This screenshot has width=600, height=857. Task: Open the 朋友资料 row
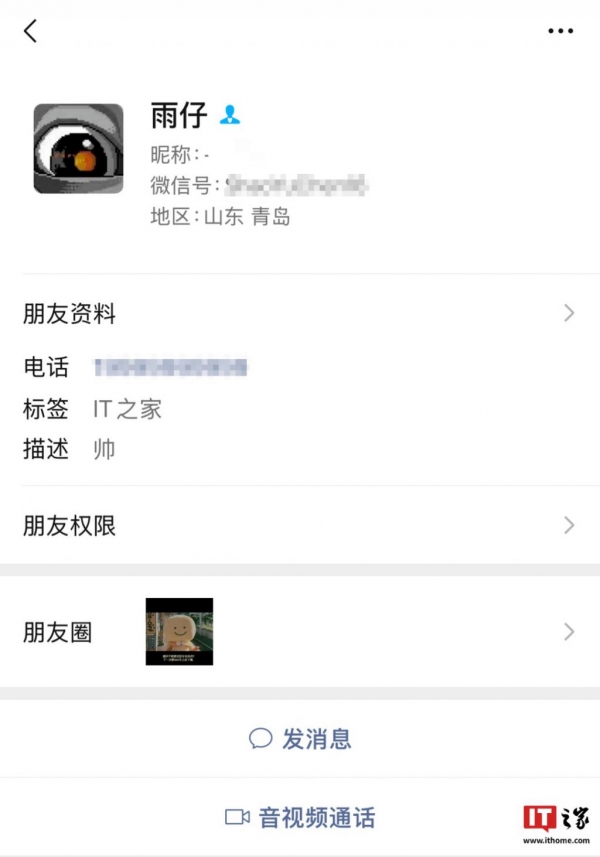click(x=300, y=314)
